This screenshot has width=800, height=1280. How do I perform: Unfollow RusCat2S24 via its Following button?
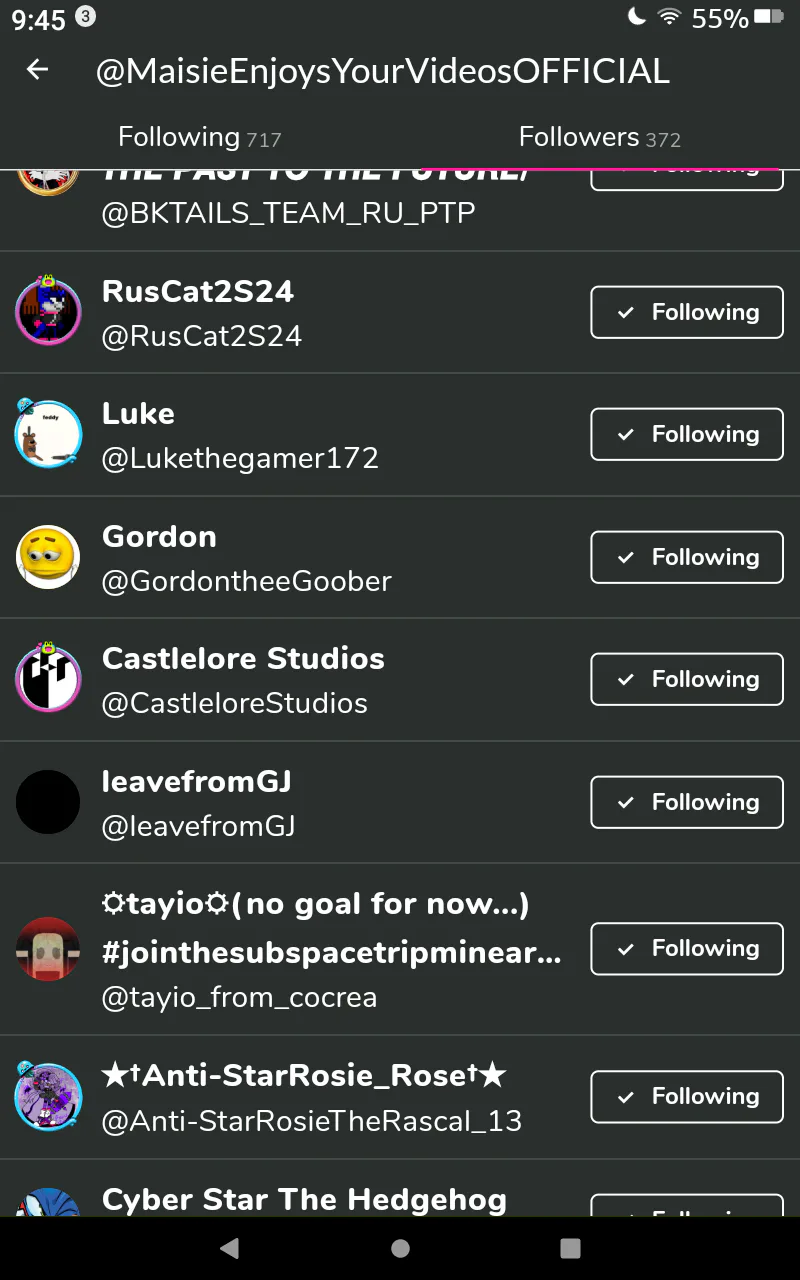click(687, 313)
